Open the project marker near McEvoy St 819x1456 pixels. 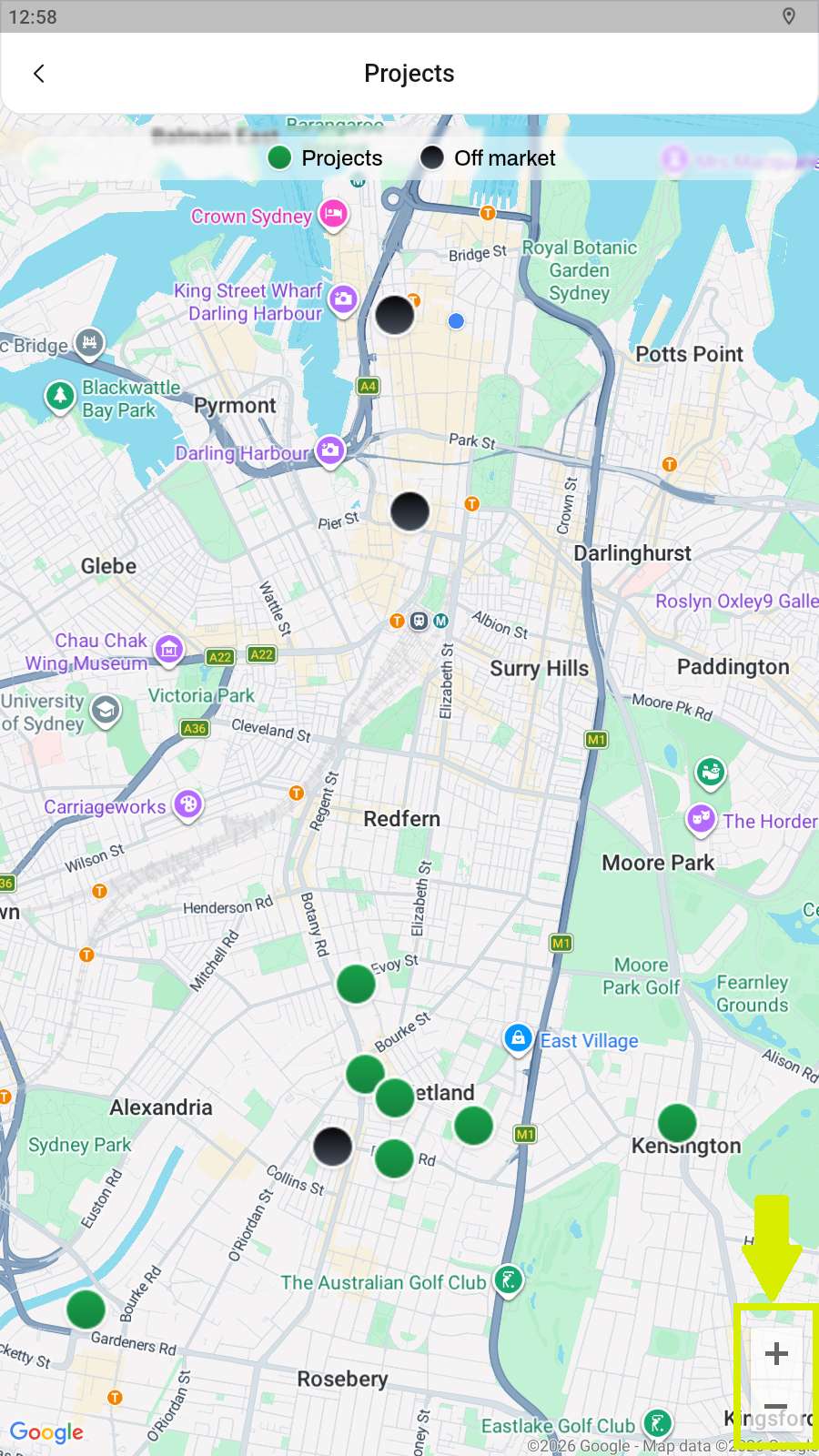[356, 984]
